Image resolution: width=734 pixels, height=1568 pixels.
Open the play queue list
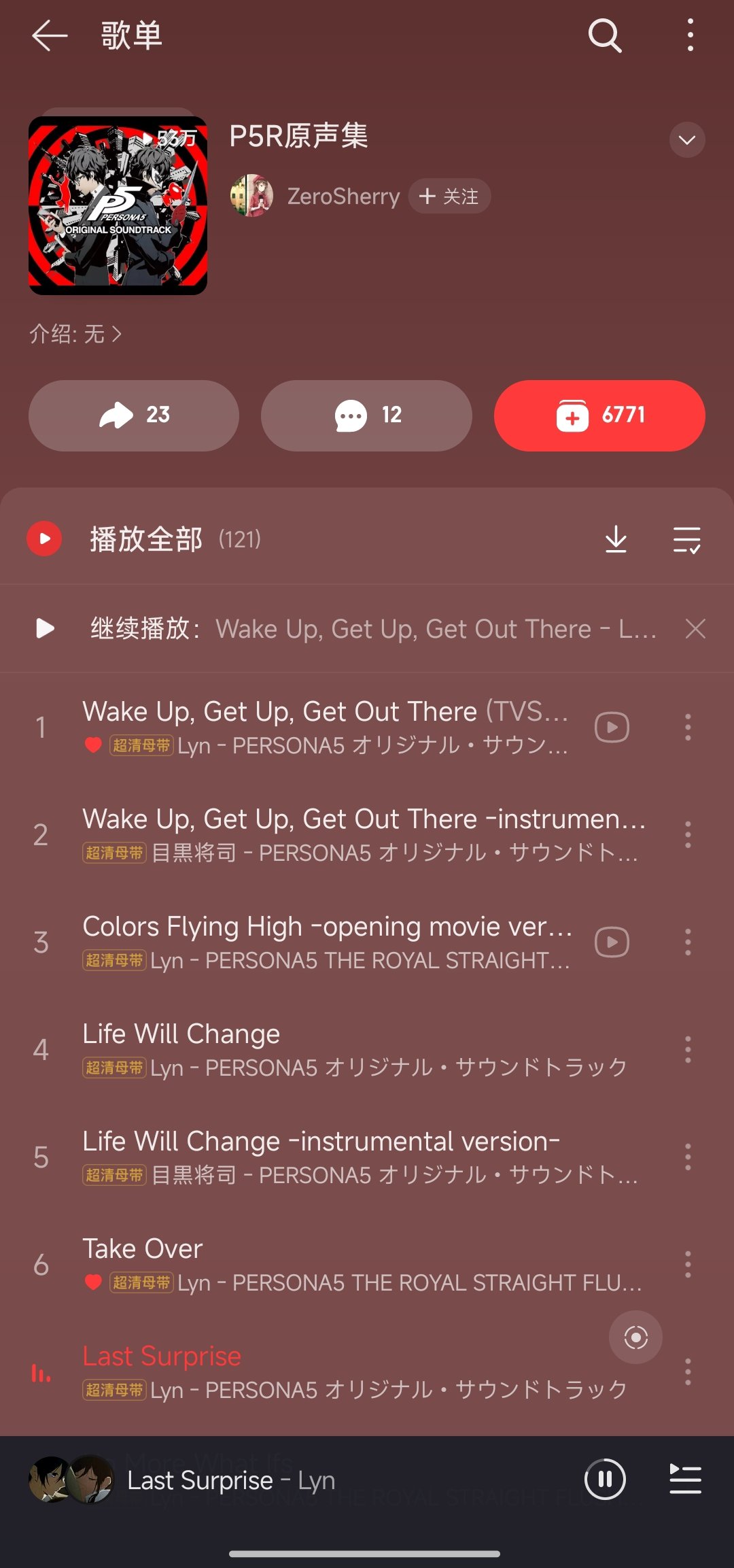(x=685, y=1479)
